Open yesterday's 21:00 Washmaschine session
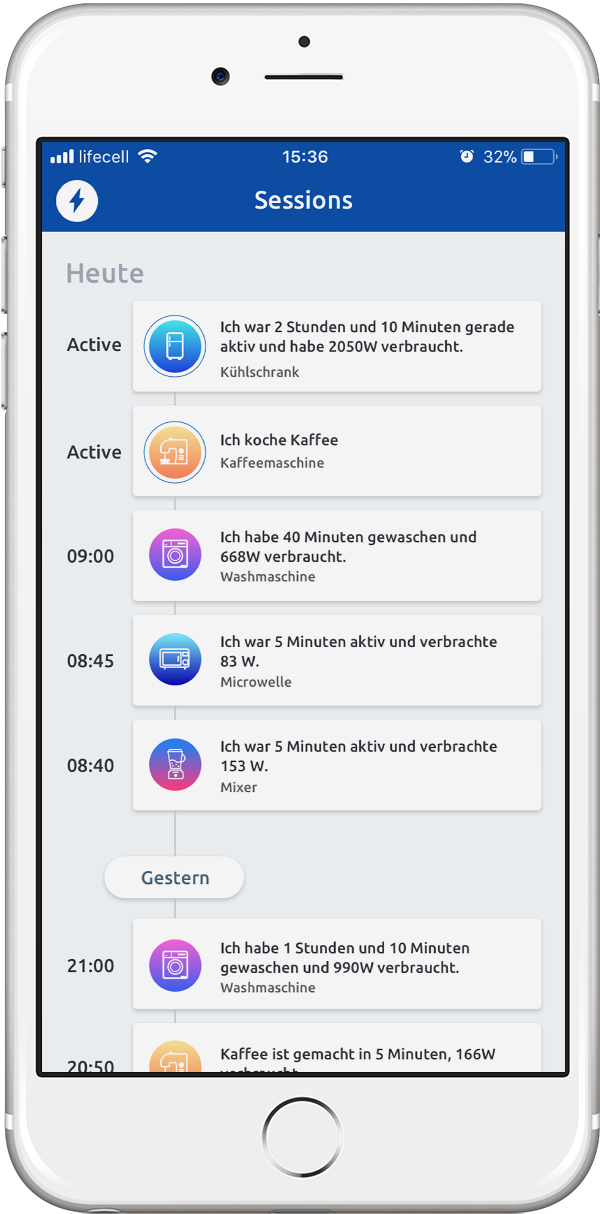 [x=337, y=964]
